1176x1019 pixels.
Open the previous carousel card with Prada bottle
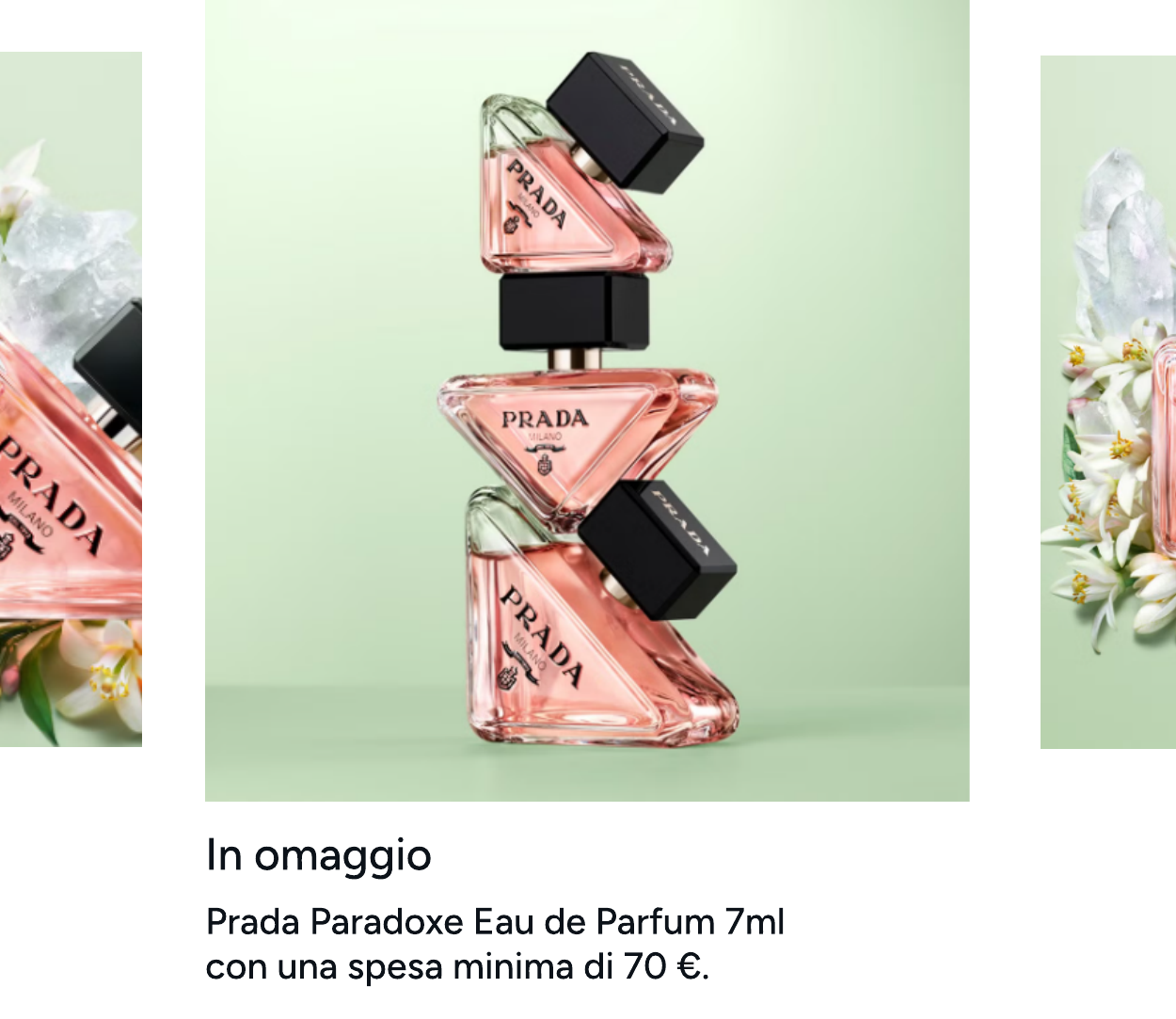point(71,400)
